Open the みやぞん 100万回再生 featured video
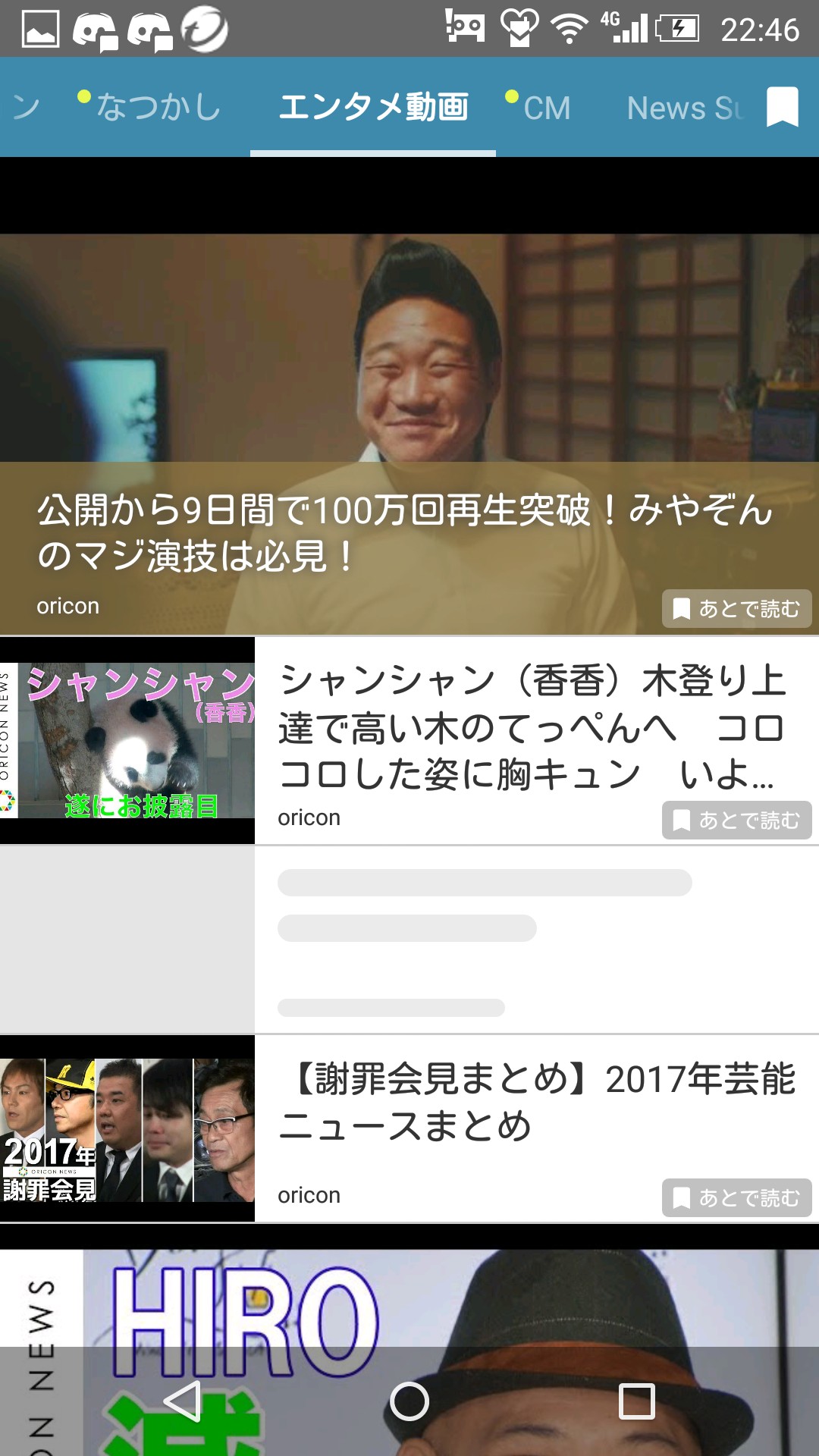 click(x=409, y=434)
